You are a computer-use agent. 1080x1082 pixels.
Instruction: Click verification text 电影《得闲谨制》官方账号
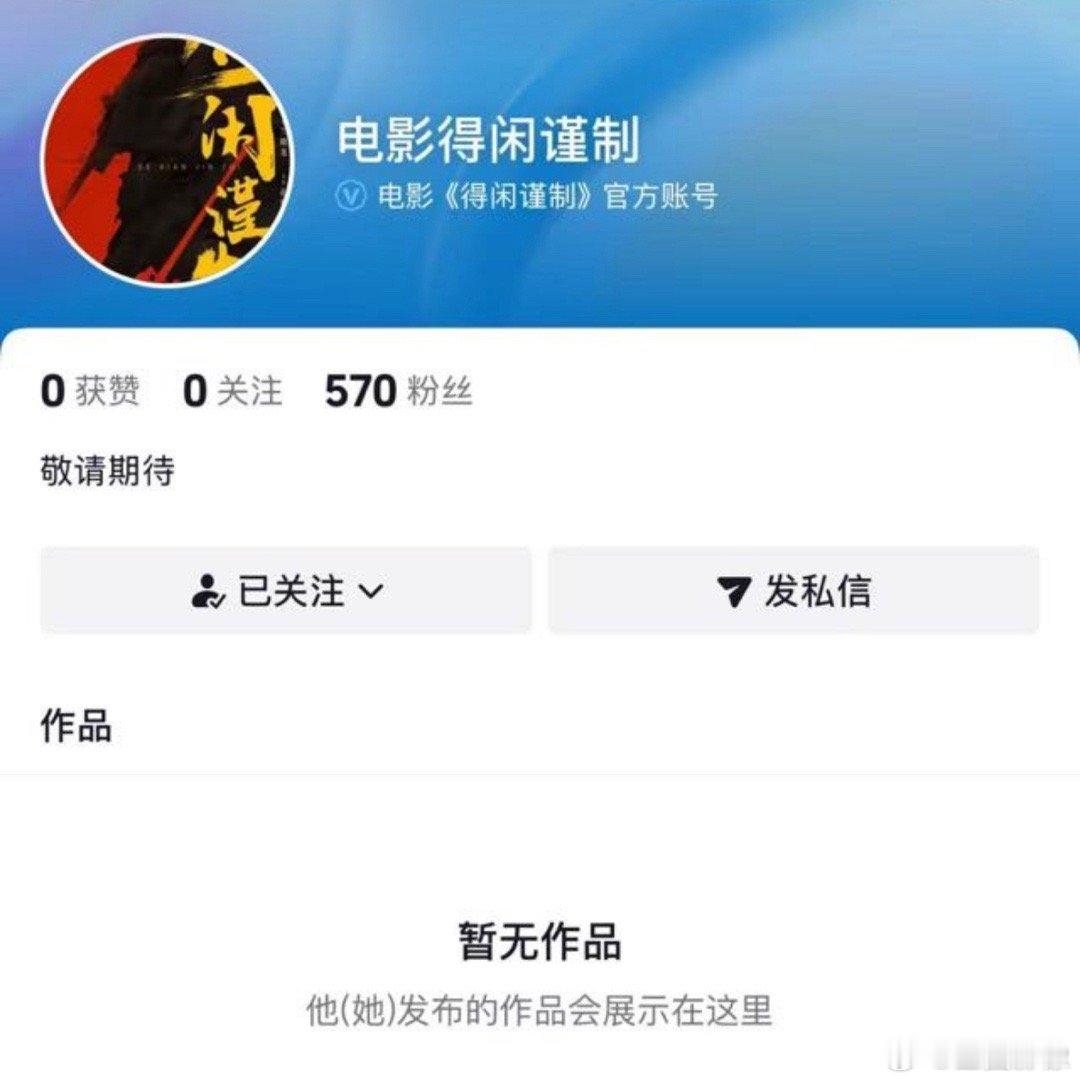[x=548, y=196]
